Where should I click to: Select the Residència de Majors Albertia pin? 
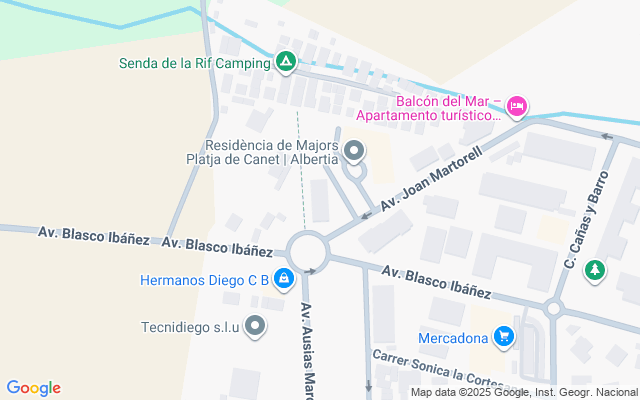tap(354, 152)
